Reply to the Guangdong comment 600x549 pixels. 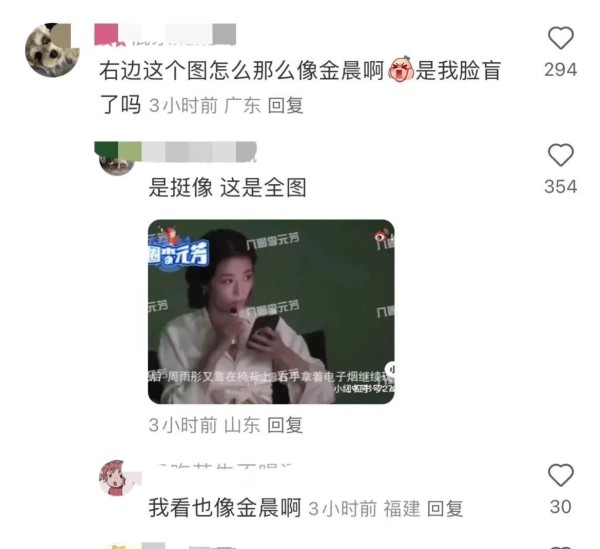click(286, 105)
